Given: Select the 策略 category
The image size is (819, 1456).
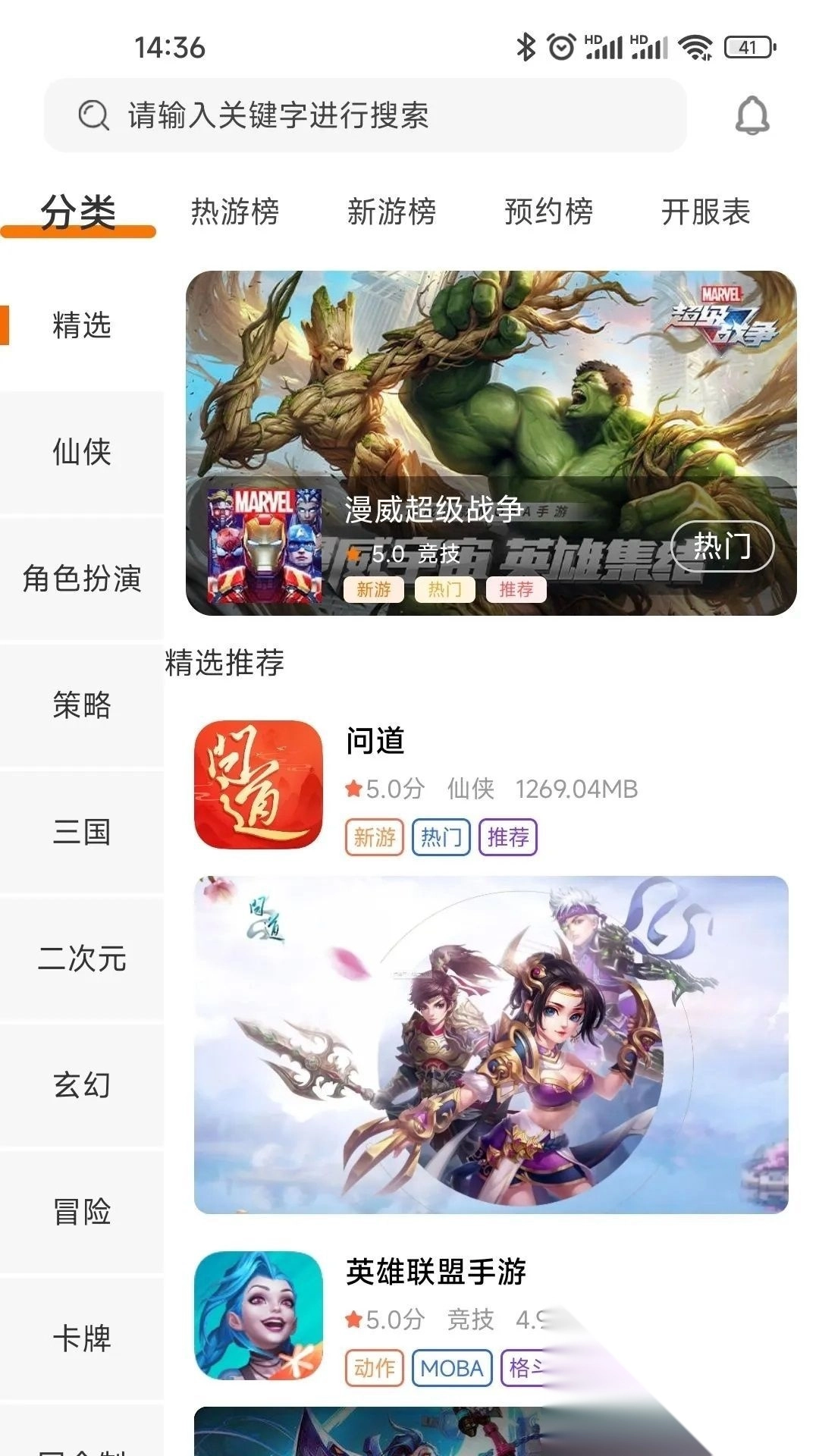Looking at the screenshot, I should tap(82, 705).
